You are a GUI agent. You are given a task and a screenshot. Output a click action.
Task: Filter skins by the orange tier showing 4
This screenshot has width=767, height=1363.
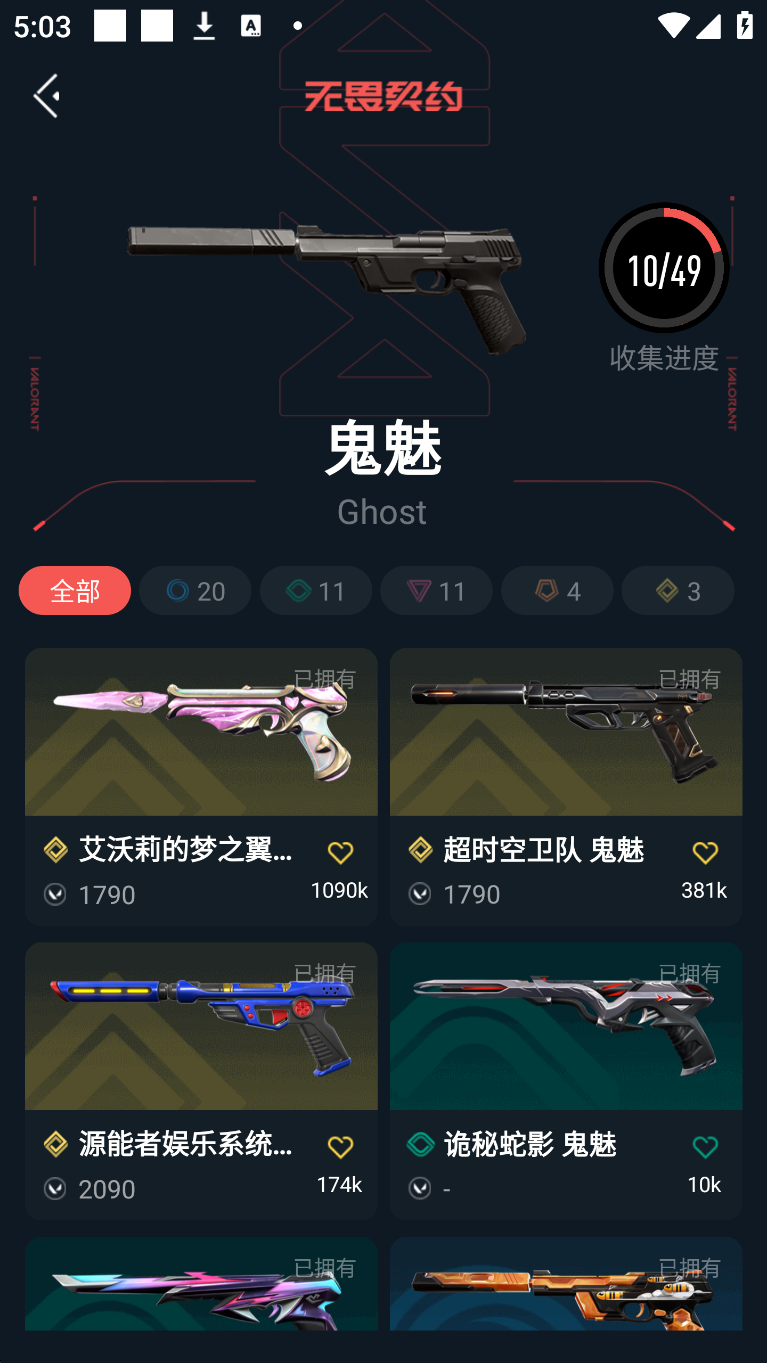557,590
